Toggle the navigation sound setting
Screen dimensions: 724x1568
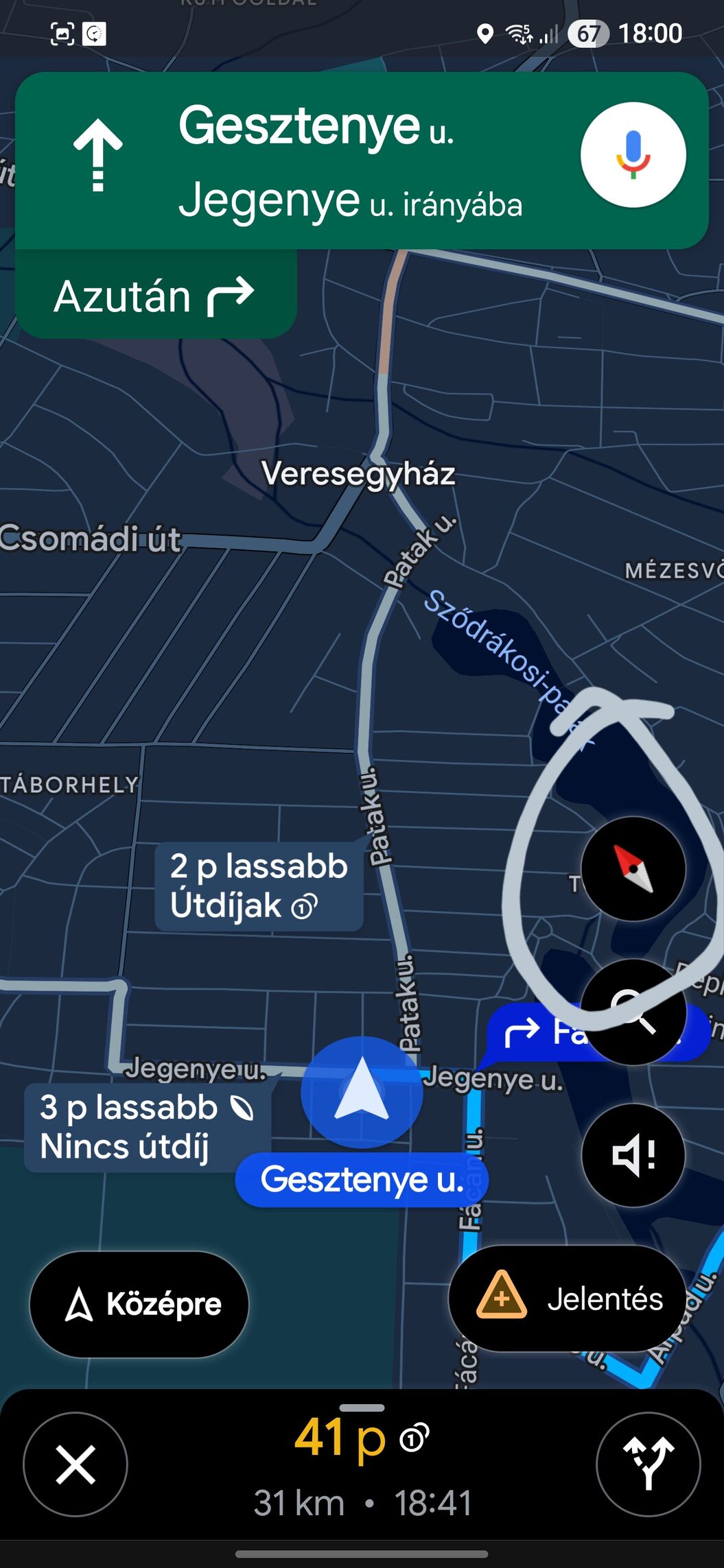pyautogui.click(x=633, y=1155)
